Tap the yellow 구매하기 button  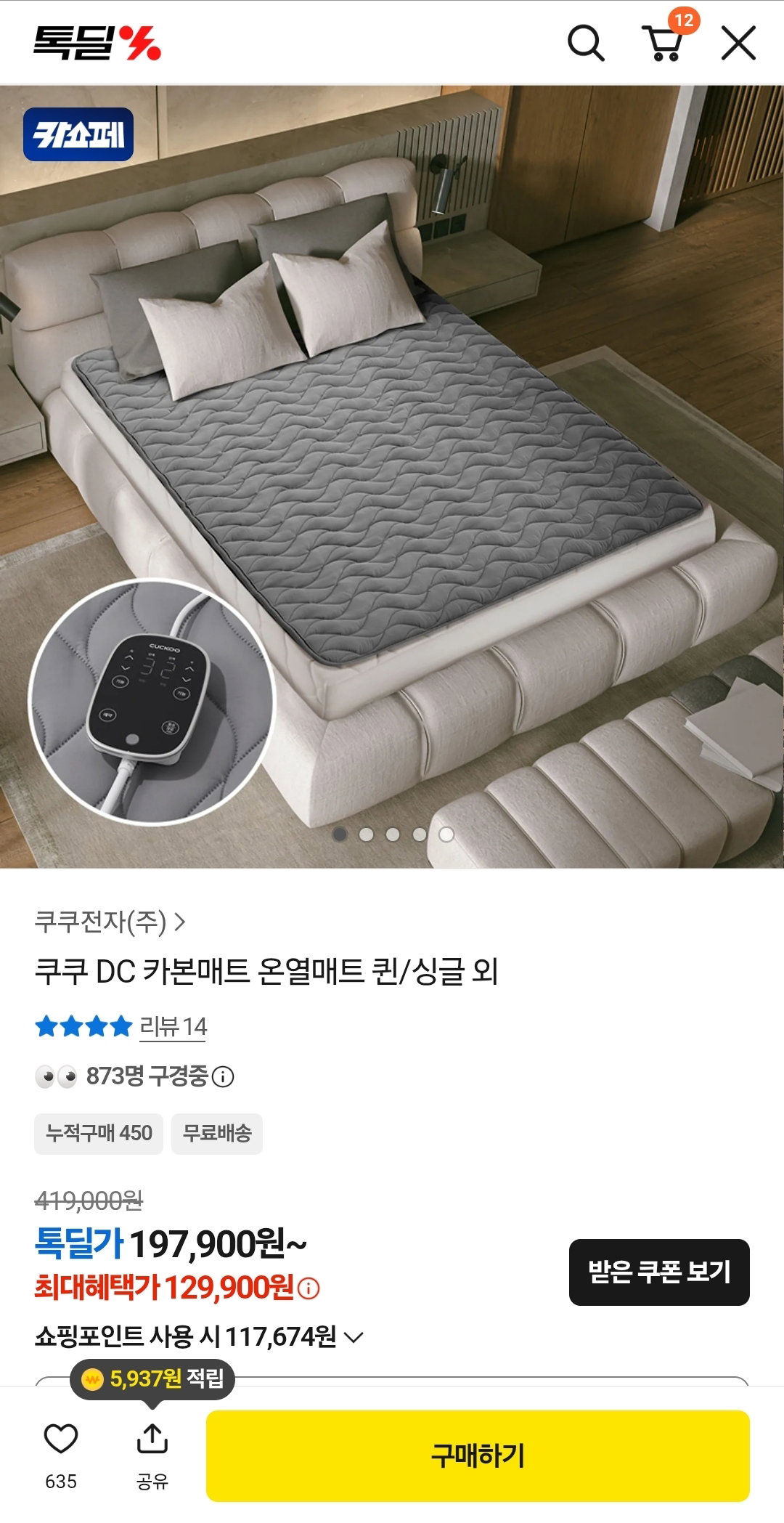(x=478, y=1455)
